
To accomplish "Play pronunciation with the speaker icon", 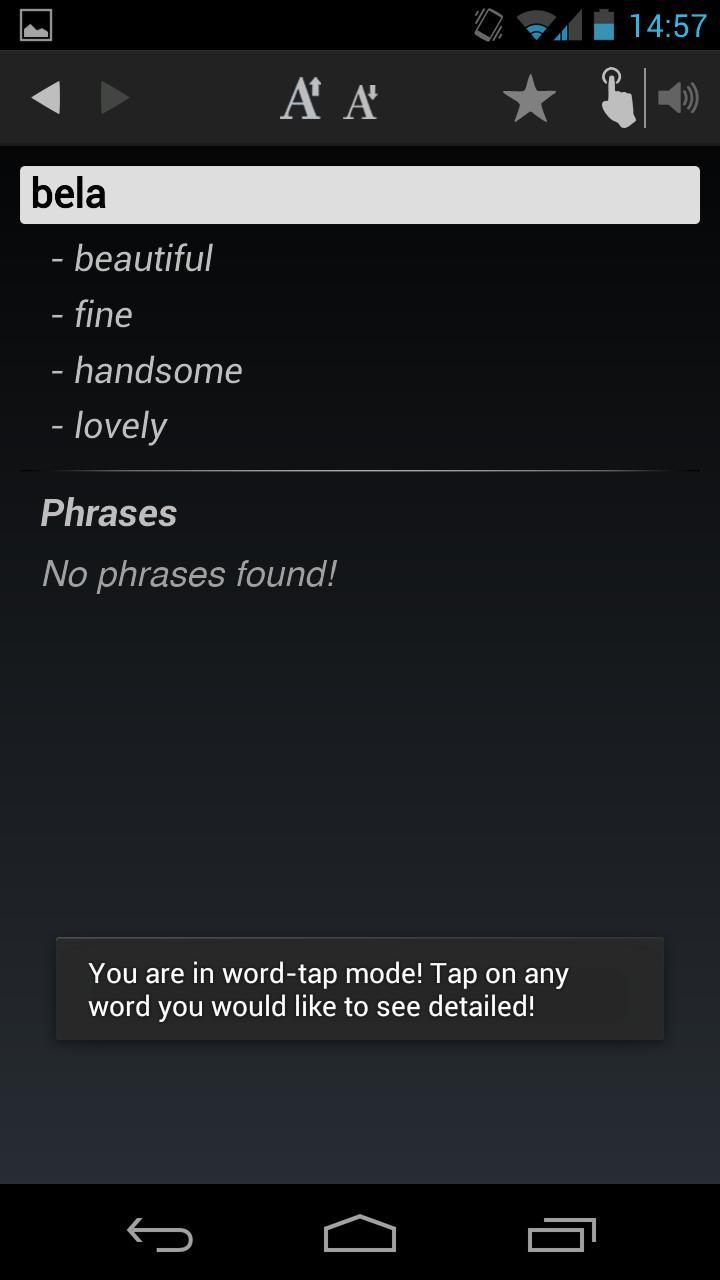I will click(678, 98).
